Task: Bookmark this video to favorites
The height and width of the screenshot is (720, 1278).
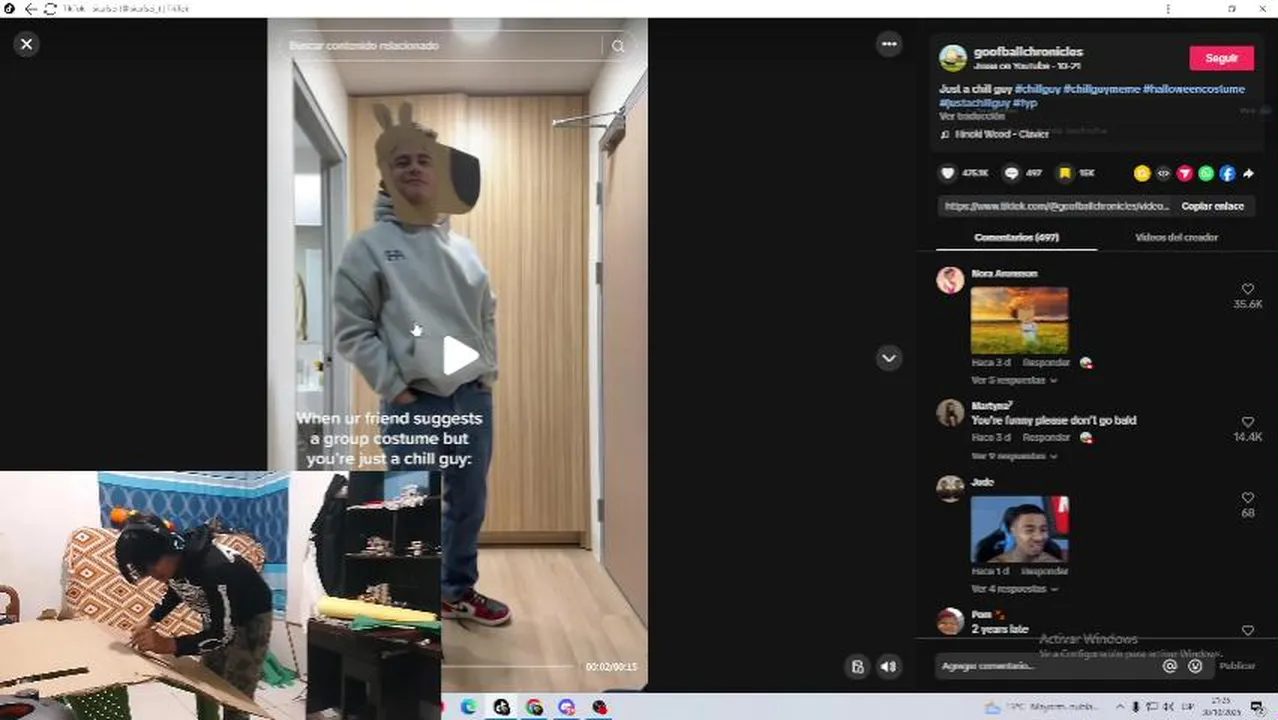Action: [x=1065, y=173]
